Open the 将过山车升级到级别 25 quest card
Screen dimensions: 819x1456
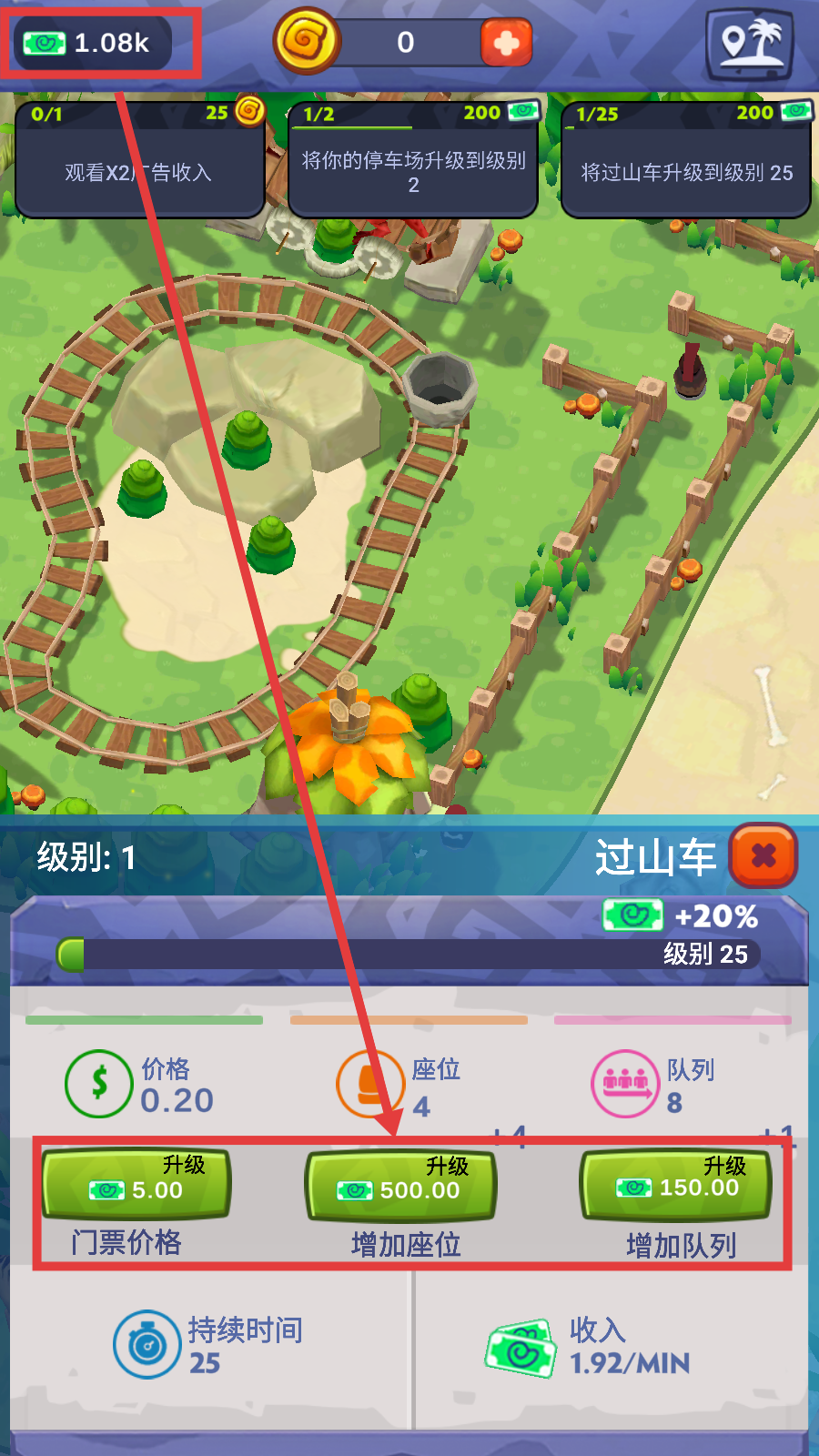pyautogui.click(x=685, y=161)
